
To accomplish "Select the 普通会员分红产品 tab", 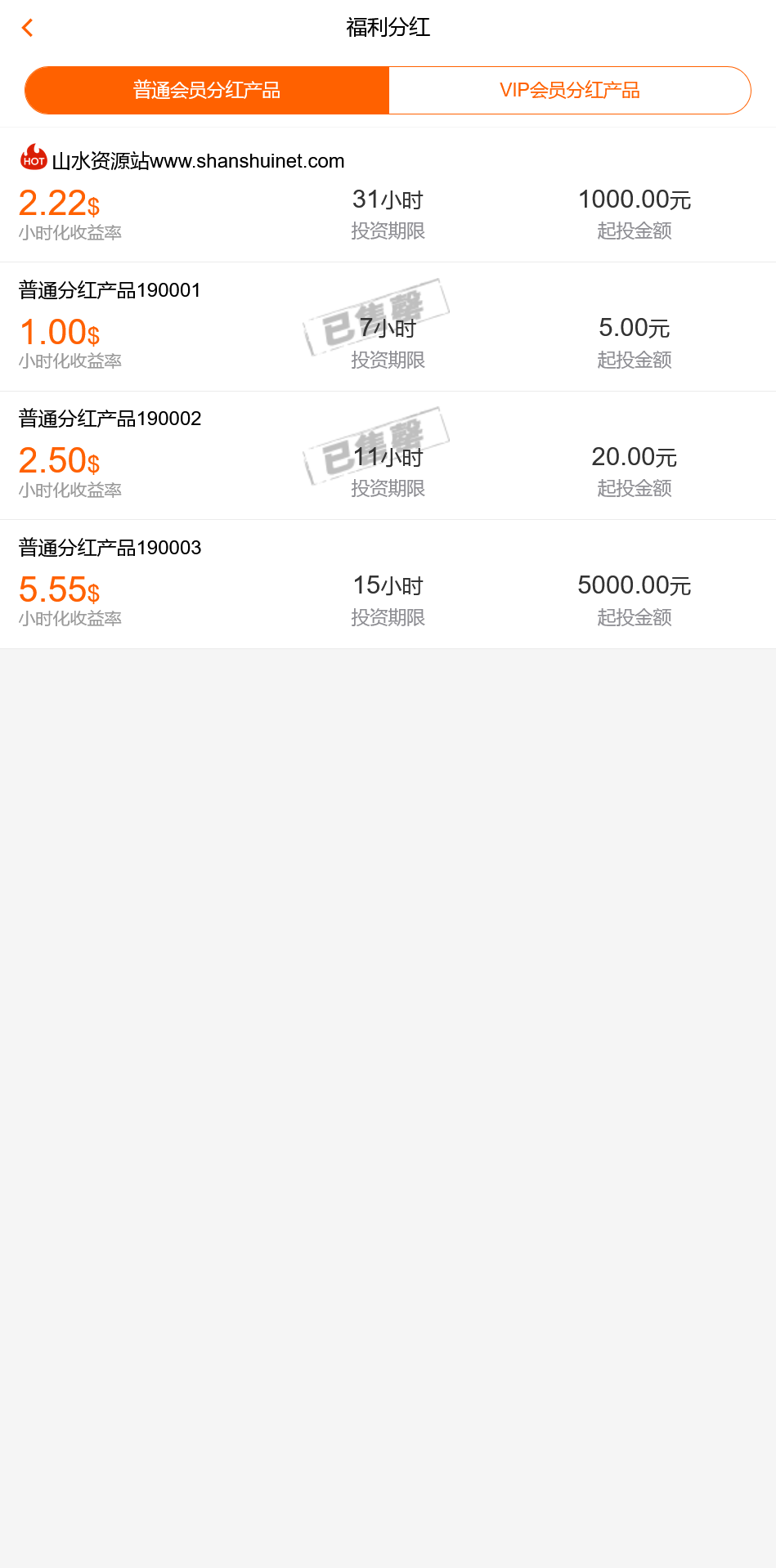I will 205,90.
